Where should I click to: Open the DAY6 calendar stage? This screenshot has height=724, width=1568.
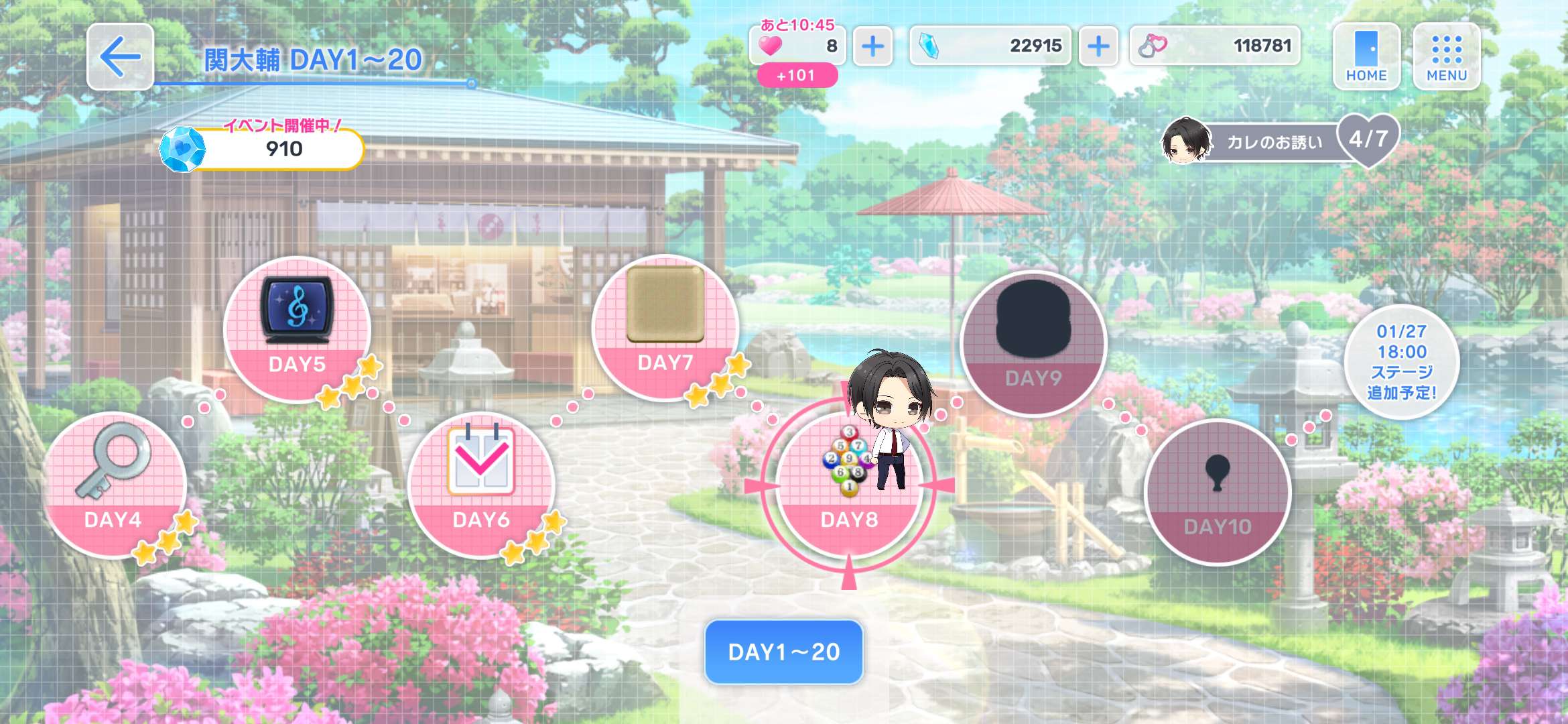coord(481,484)
